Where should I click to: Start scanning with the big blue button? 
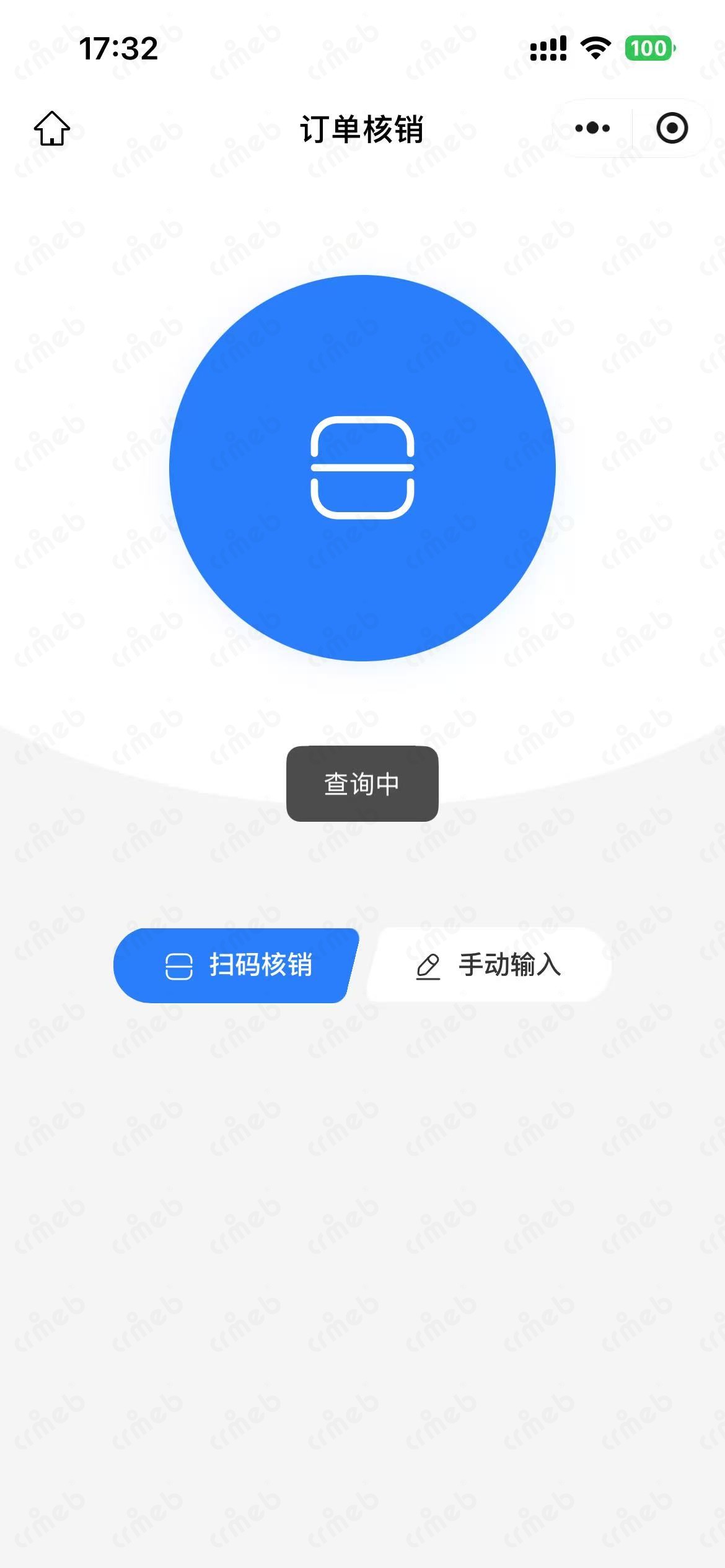pyautogui.click(x=362, y=468)
